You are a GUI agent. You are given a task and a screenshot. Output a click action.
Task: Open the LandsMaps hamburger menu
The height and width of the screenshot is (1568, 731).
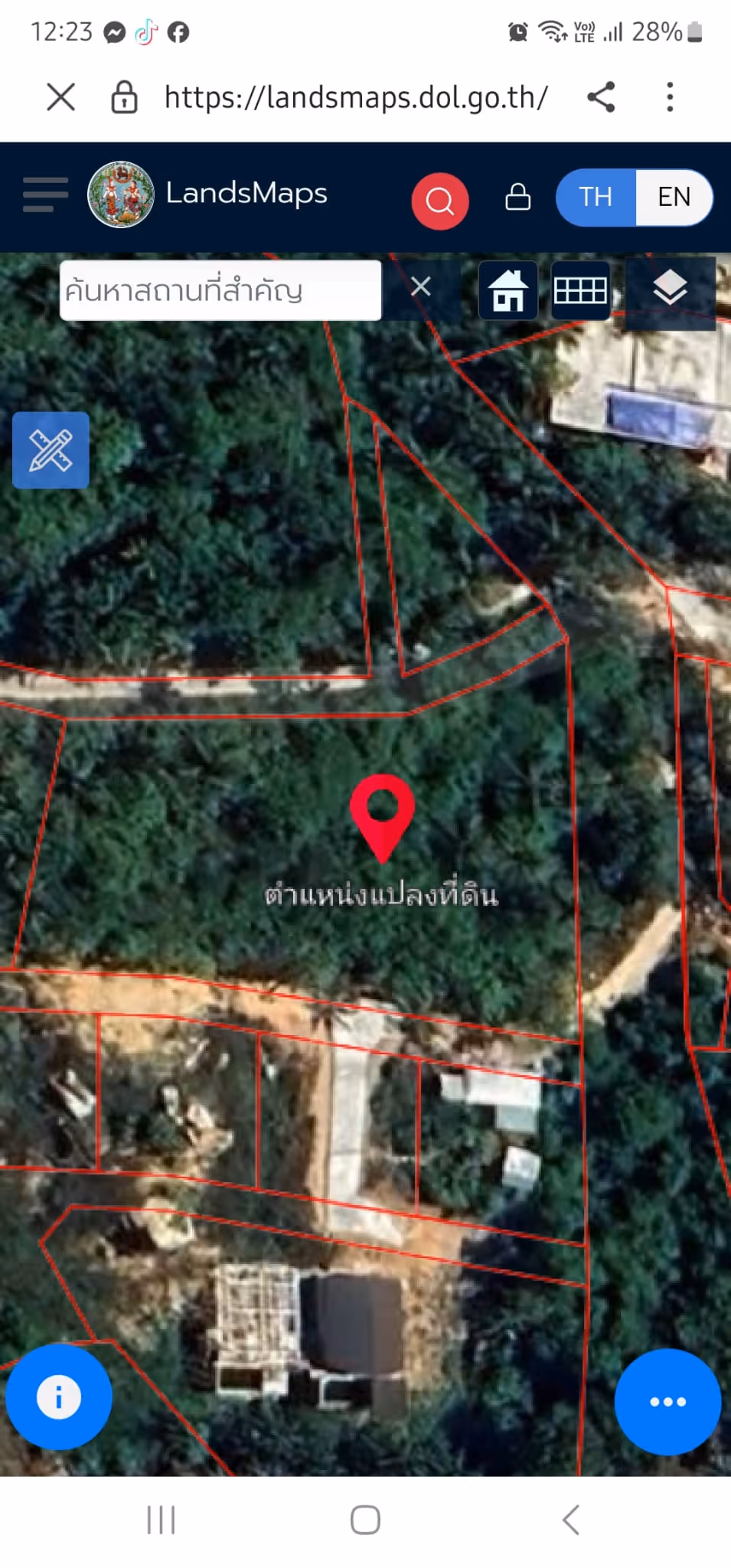45,195
